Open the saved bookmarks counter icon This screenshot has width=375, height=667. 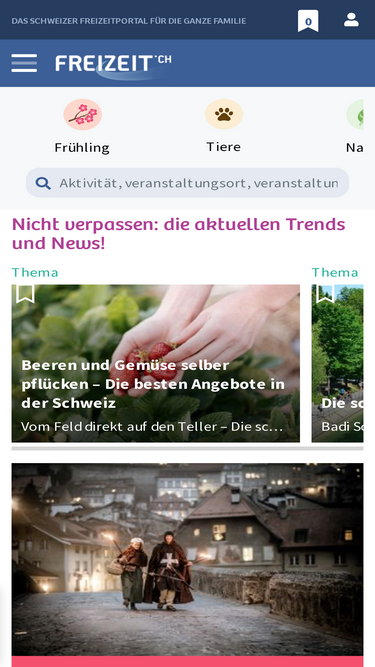[308, 20]
